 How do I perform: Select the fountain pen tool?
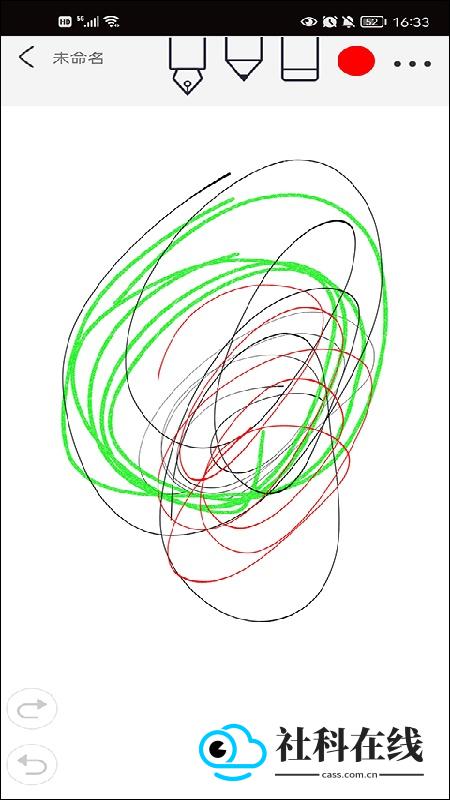[x=187, y=65]
